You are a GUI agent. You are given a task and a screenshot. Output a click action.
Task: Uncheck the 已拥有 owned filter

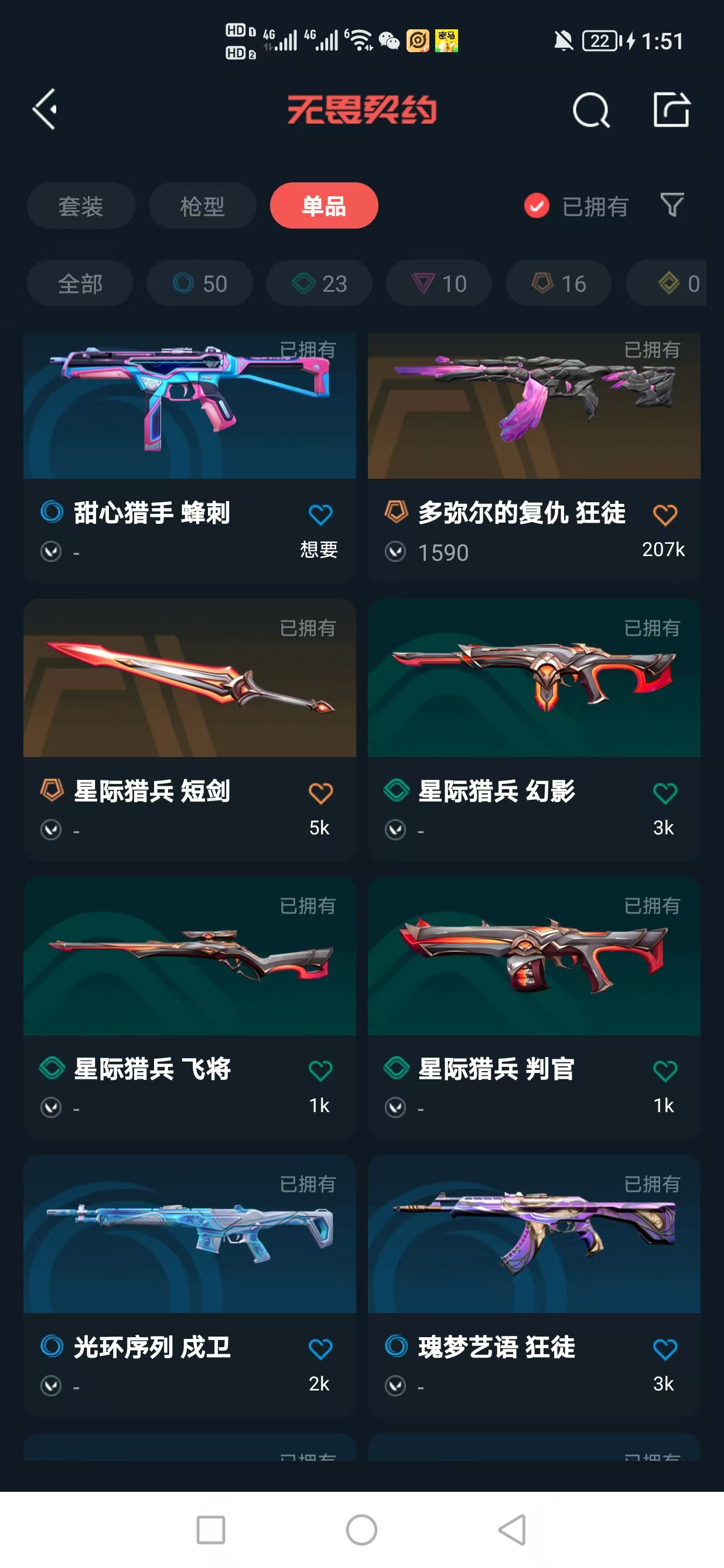537,206
